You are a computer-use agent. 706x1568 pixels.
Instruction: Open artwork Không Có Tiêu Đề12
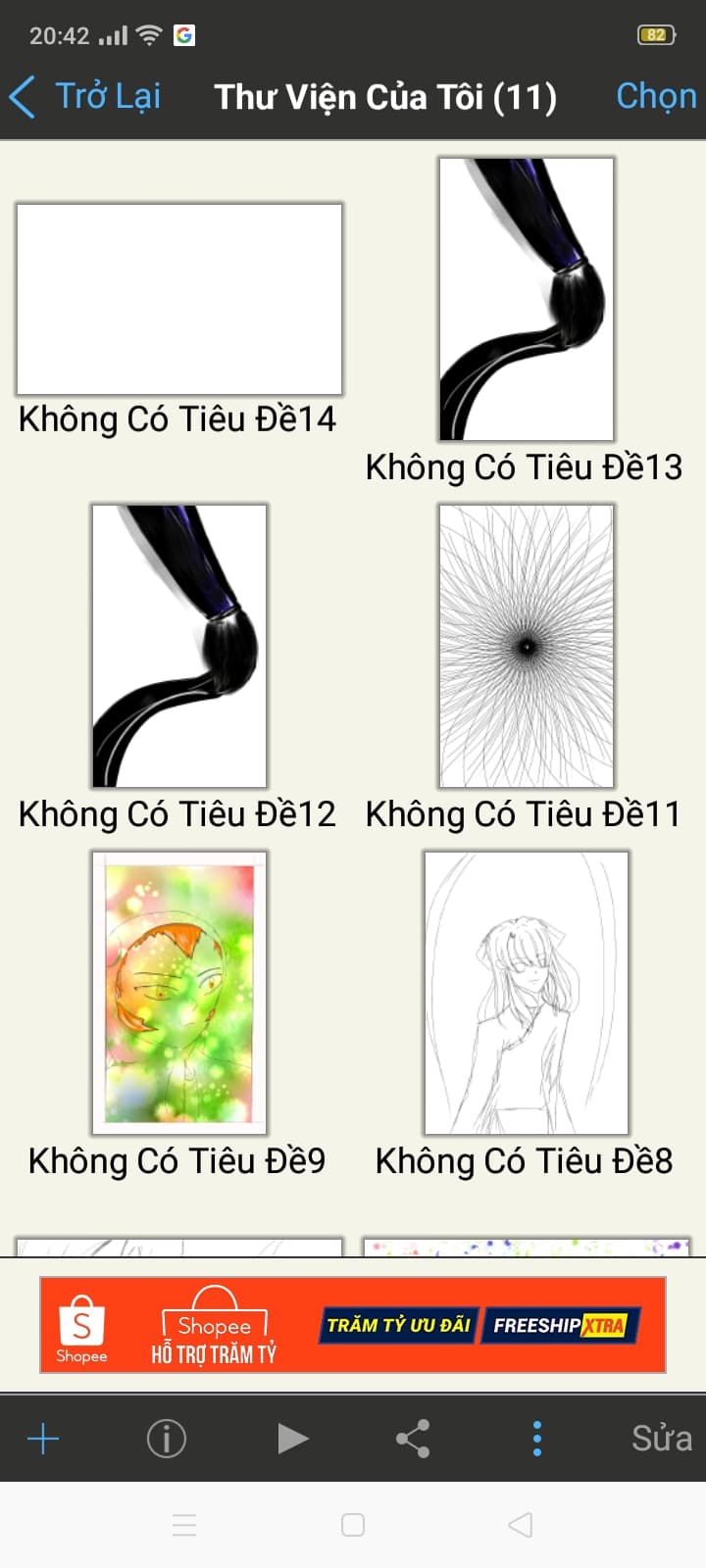click(x=179, y=646)
